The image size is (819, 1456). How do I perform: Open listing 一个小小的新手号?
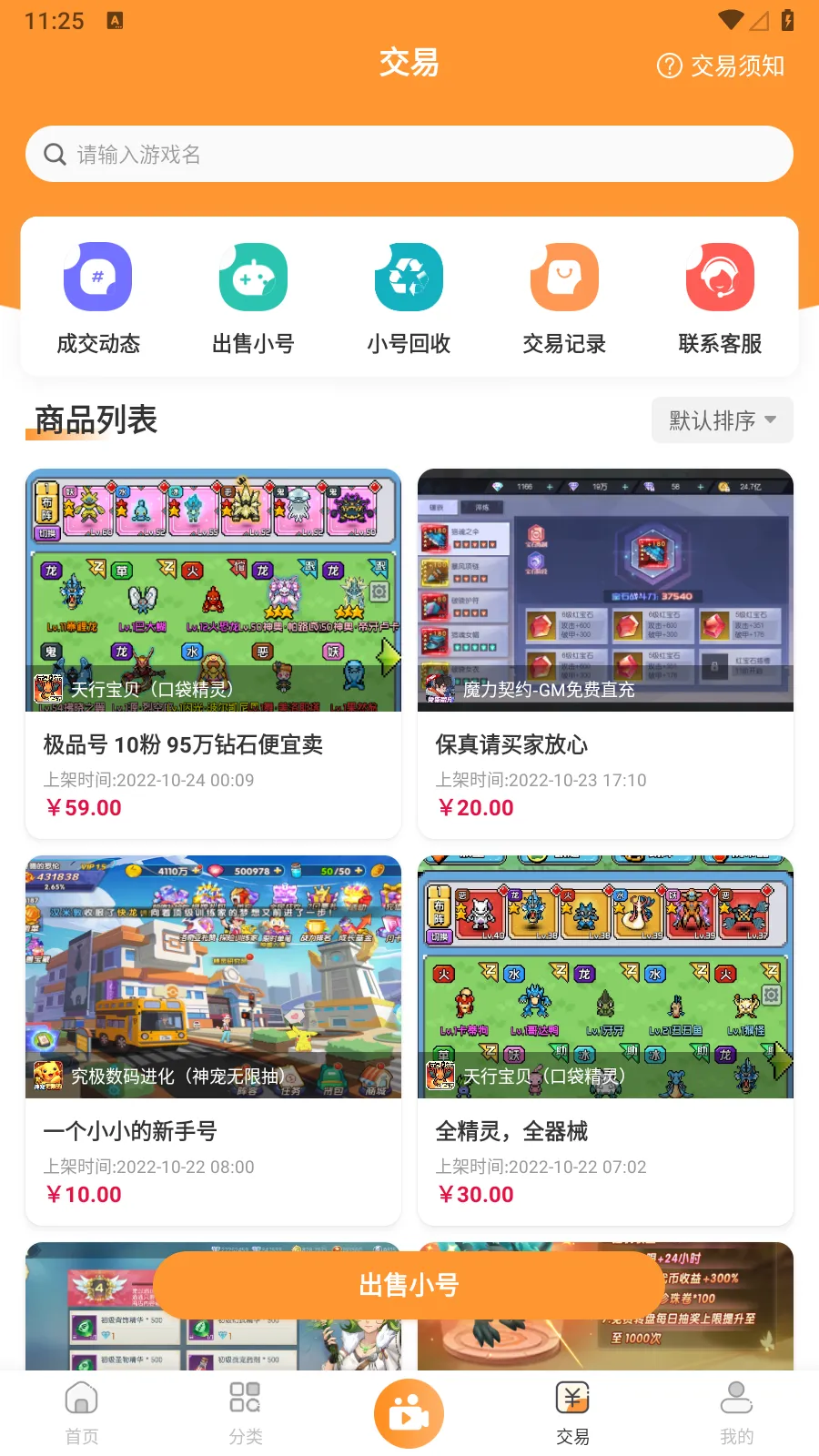213,1040
